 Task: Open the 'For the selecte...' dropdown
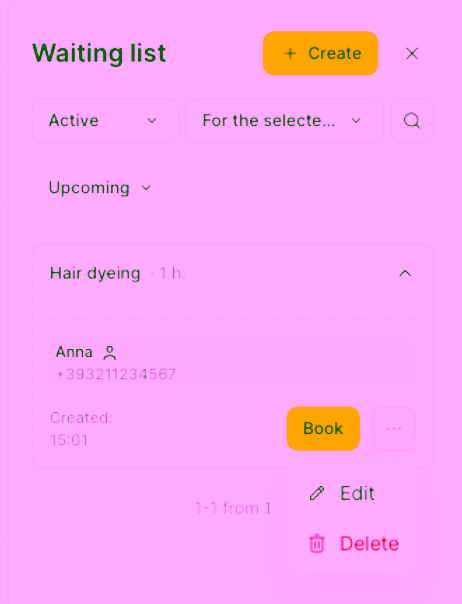[x=285, y=121]
